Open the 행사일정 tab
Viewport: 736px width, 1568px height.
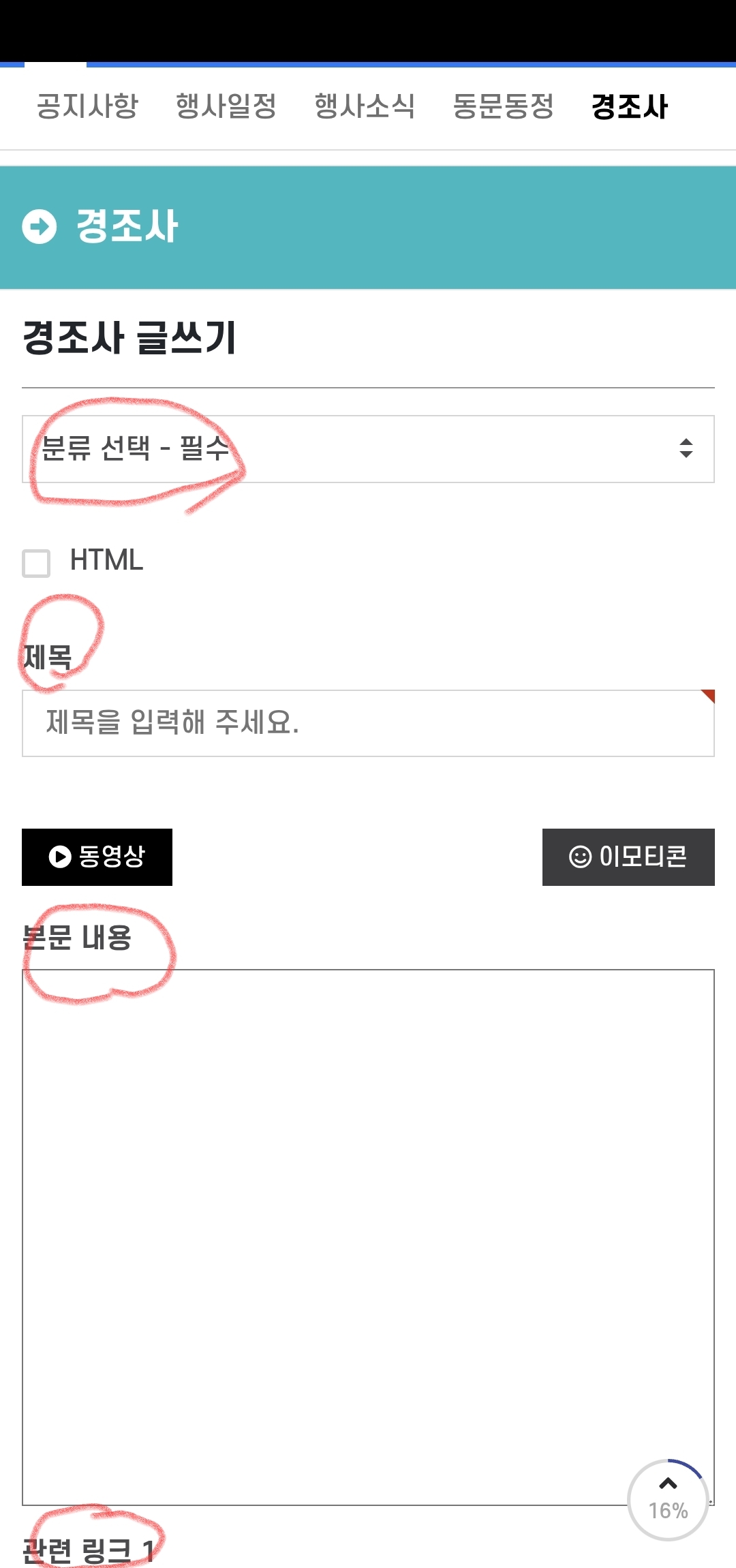pyautogui.click(x=226, y=106)
